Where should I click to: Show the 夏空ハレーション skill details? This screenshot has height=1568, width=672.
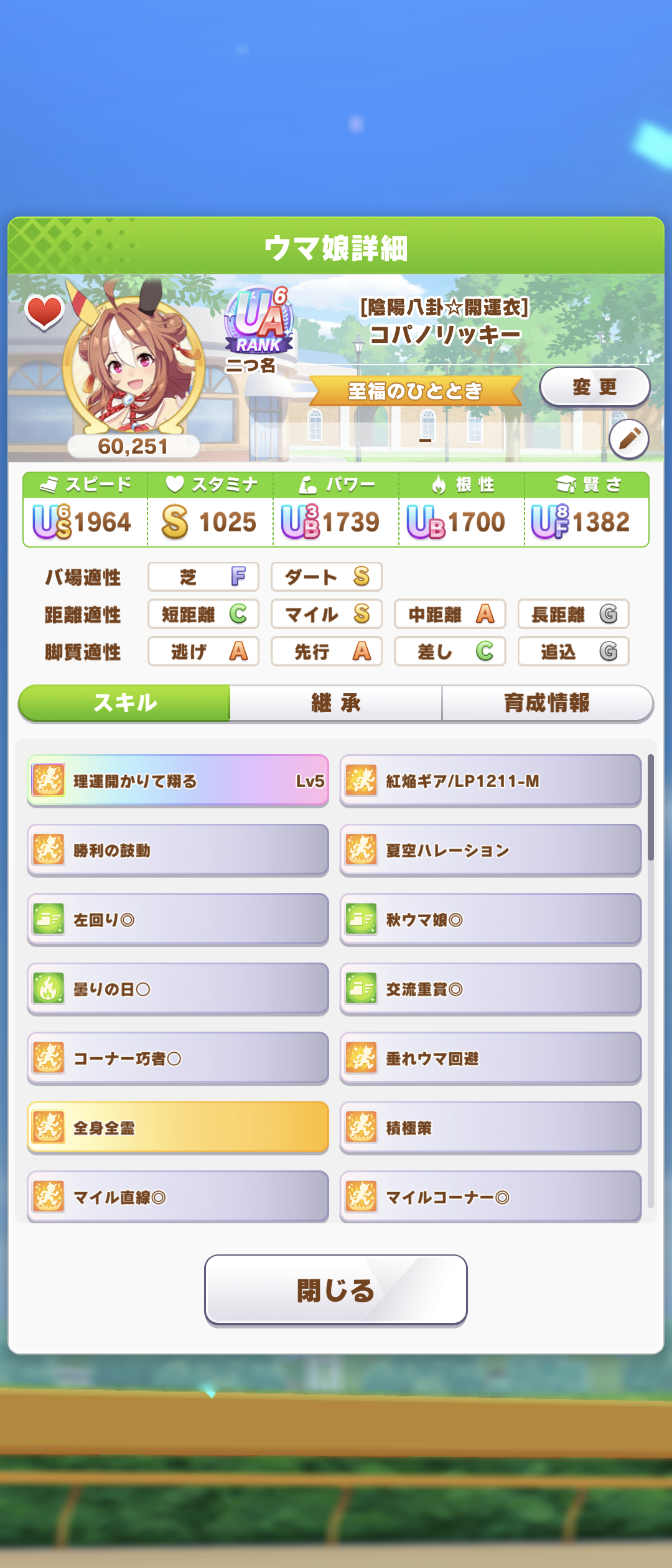(490, 850)
